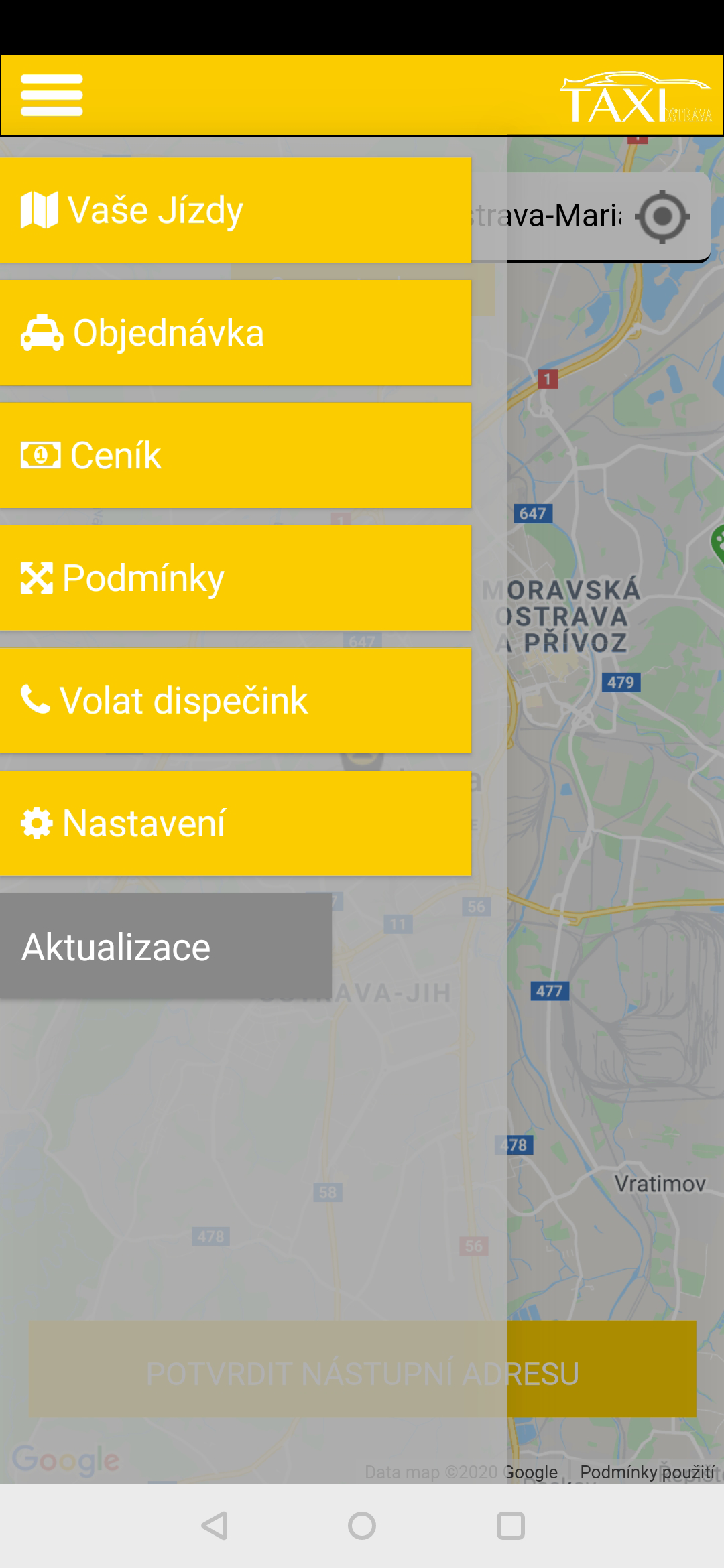
Task: Tap the system home button
Action: point(362,1526)
